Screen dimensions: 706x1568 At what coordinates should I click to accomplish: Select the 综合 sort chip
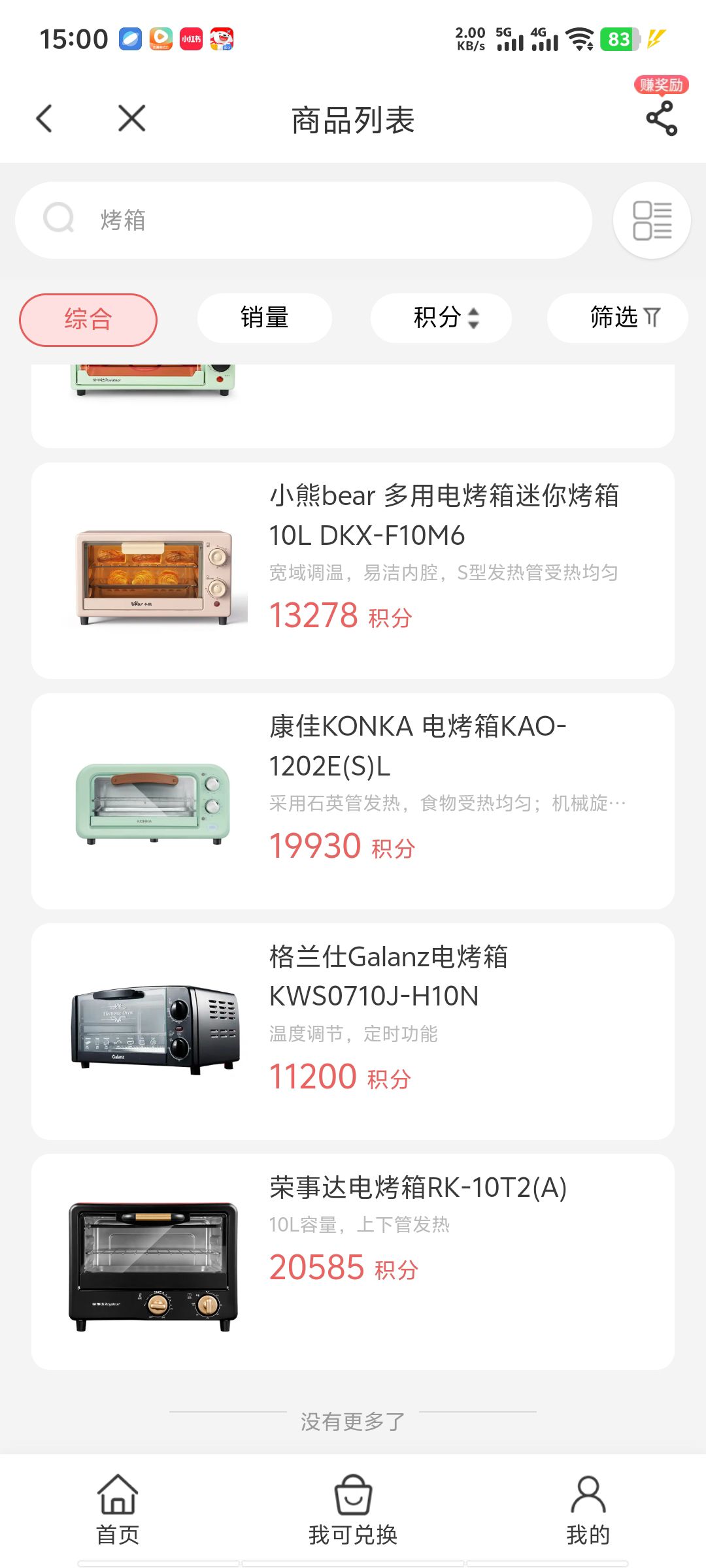click(x=88, y=319)
